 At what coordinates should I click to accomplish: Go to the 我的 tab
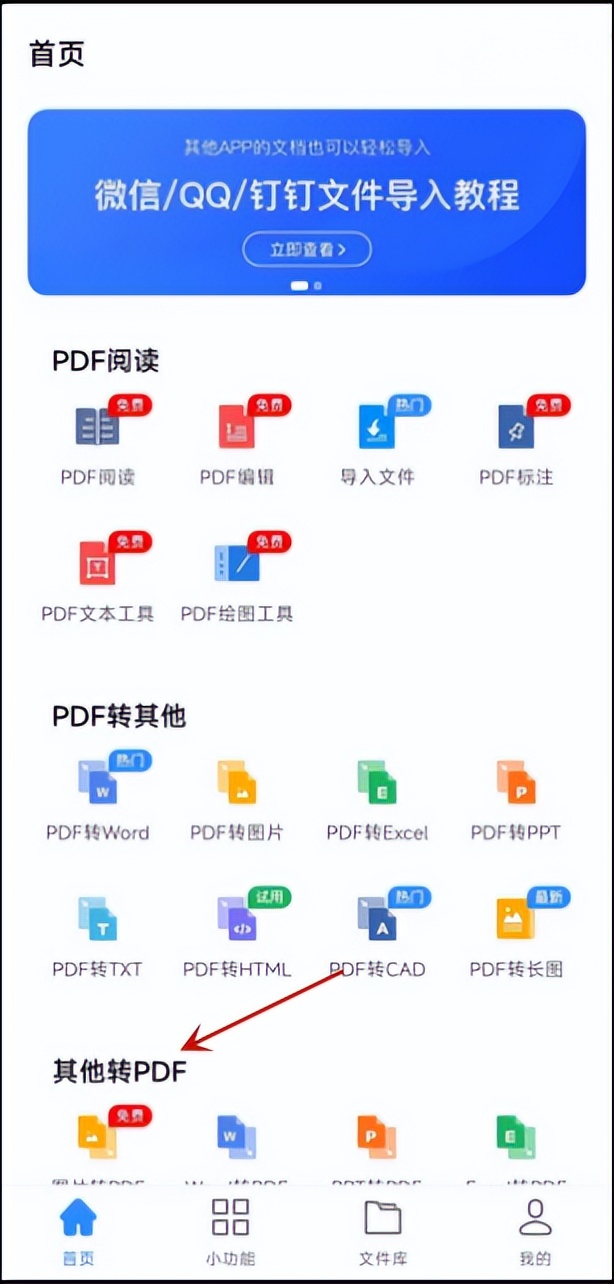tap(535, 1229)
